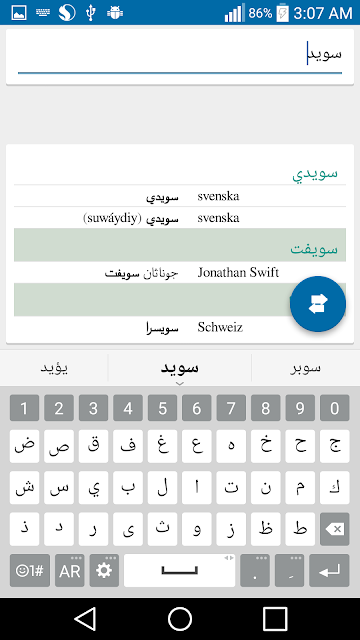Open keyboard settings with the gear key
Screen dimensions: 360x640
tap(104, 571)
